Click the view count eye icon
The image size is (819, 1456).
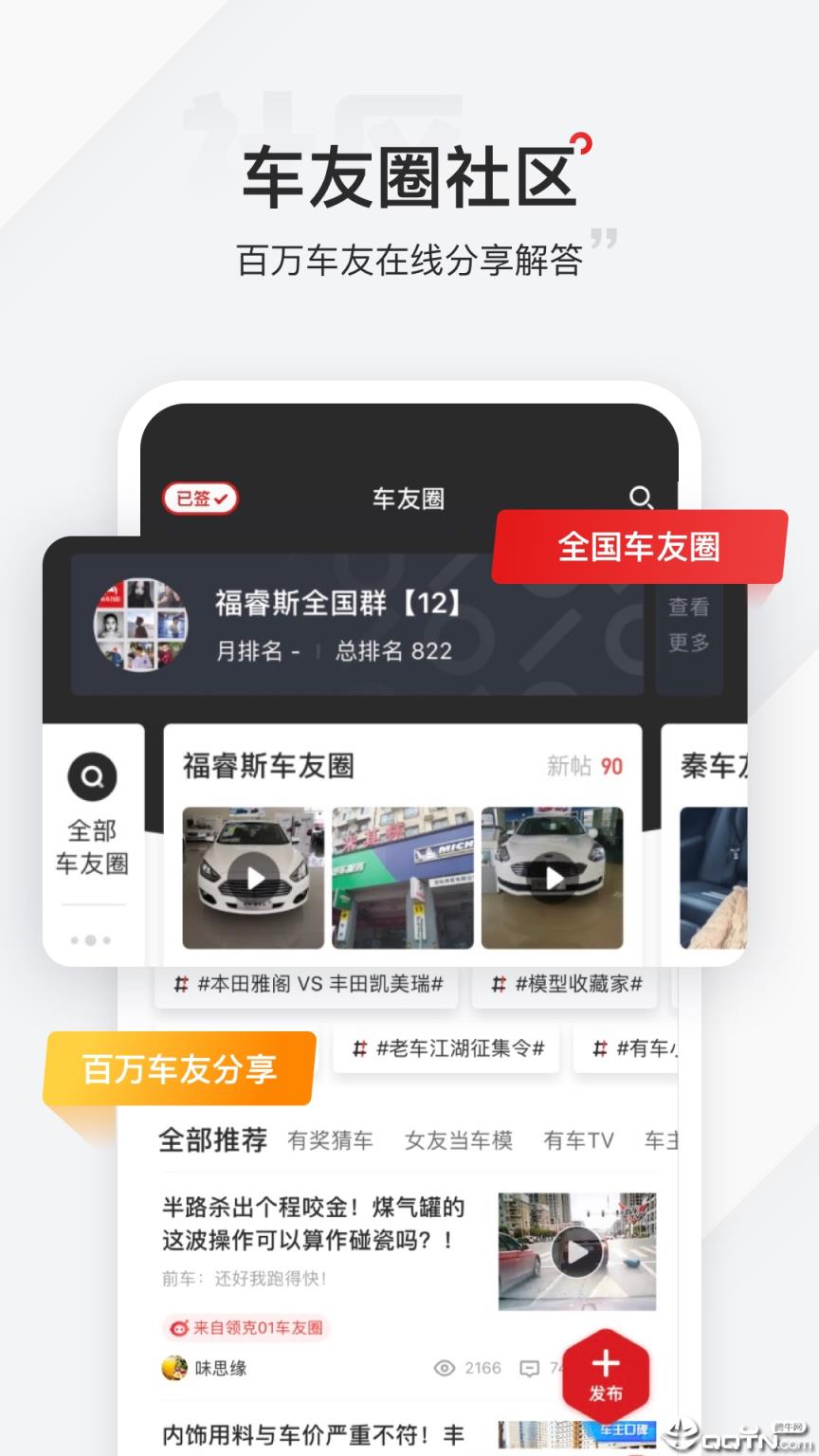click(443, 1368)
